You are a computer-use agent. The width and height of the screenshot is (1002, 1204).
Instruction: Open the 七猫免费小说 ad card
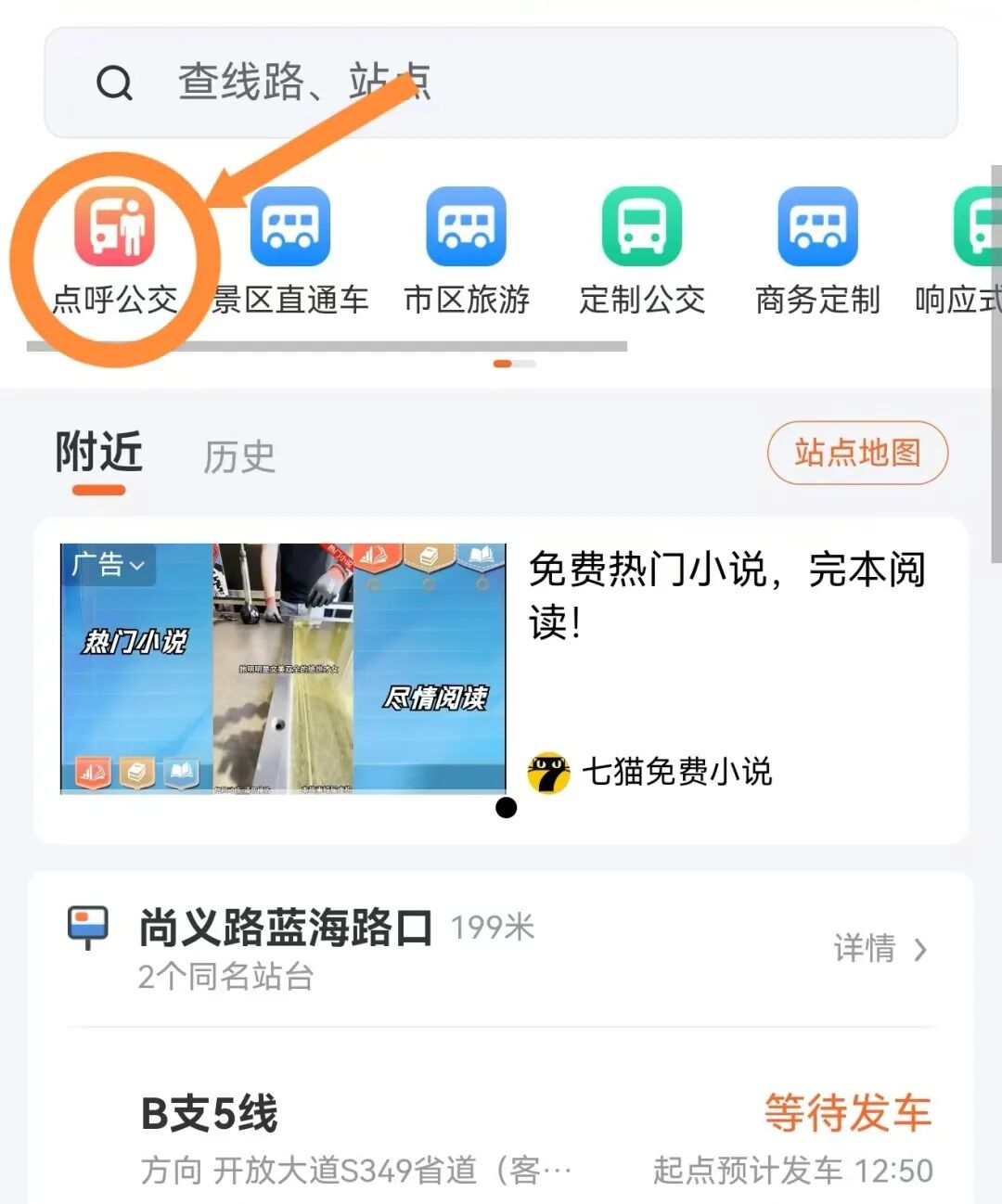tap(677, 772)
